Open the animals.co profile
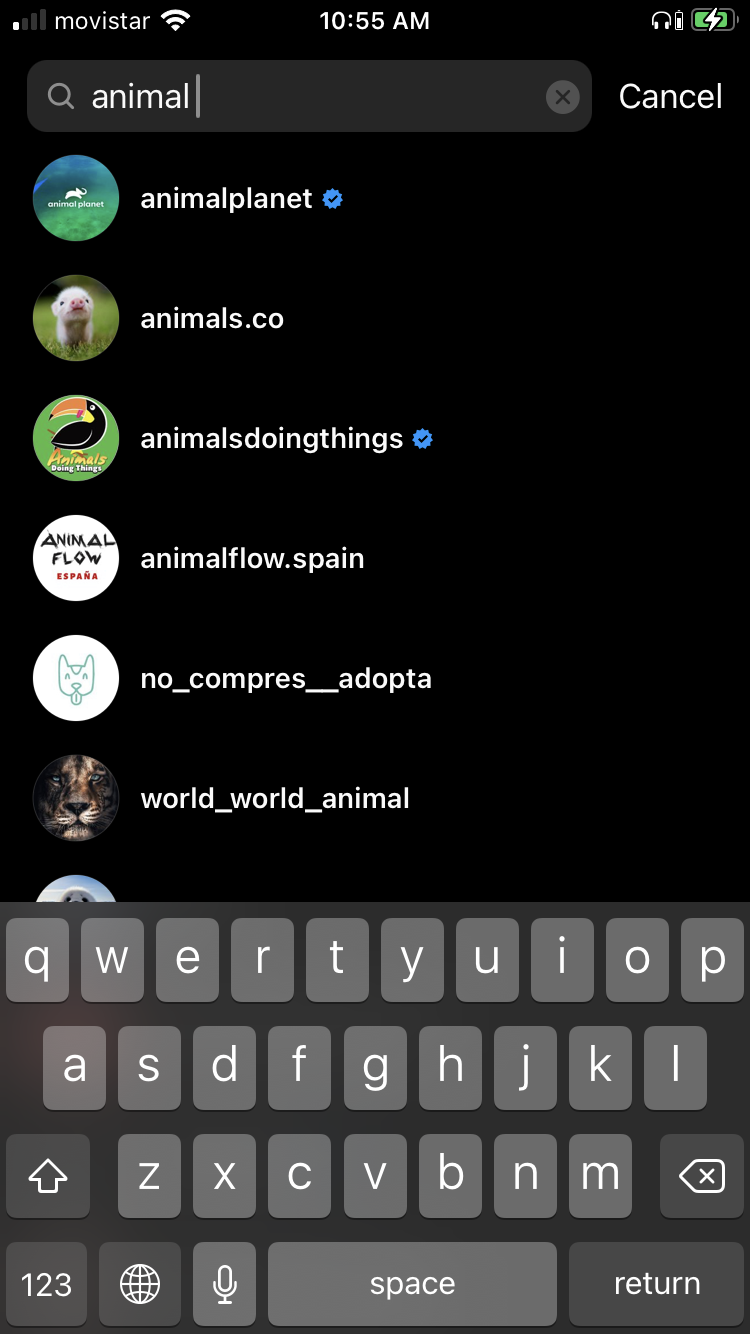This screenshot has width=750, height=1334. click(375, 318)
